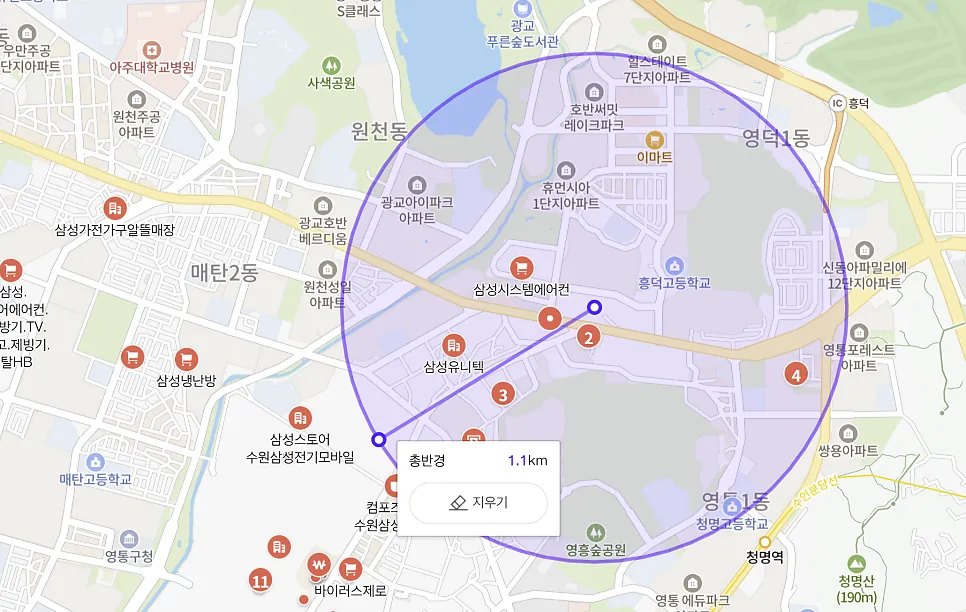Open the 바이러스제로 shop pin
The image size is (966, 612).
(x=351, y=569)
